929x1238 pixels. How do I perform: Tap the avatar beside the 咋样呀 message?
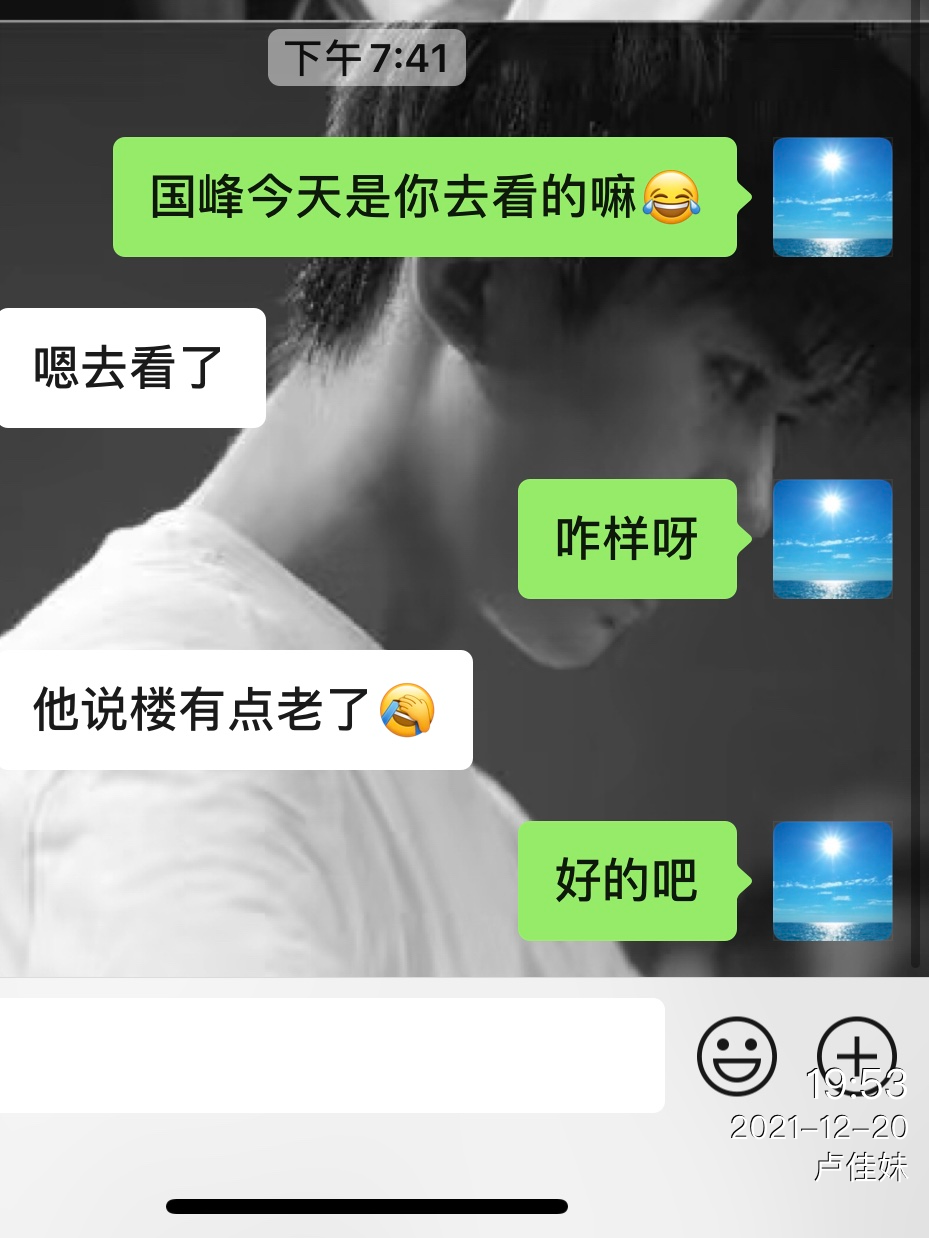[832, 539]
